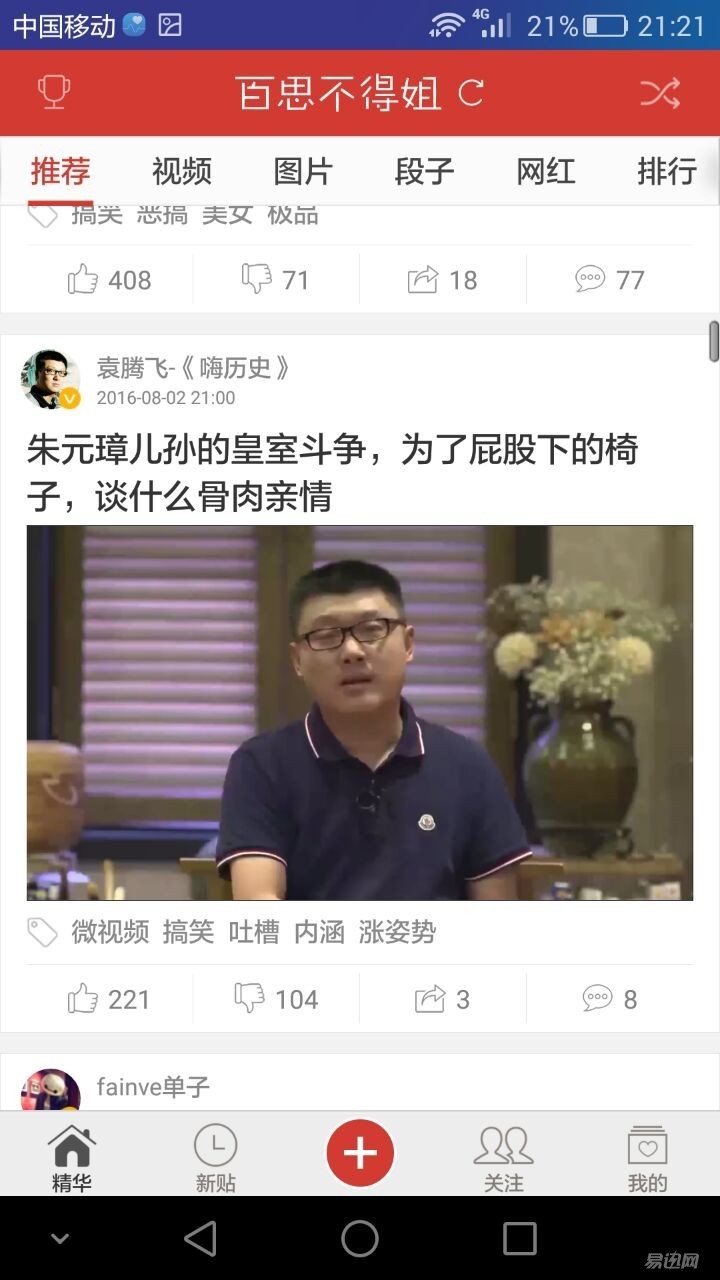Switch to the 视频 tab
The width and height of the screenshot is (720, 1280).
(182, 171)
